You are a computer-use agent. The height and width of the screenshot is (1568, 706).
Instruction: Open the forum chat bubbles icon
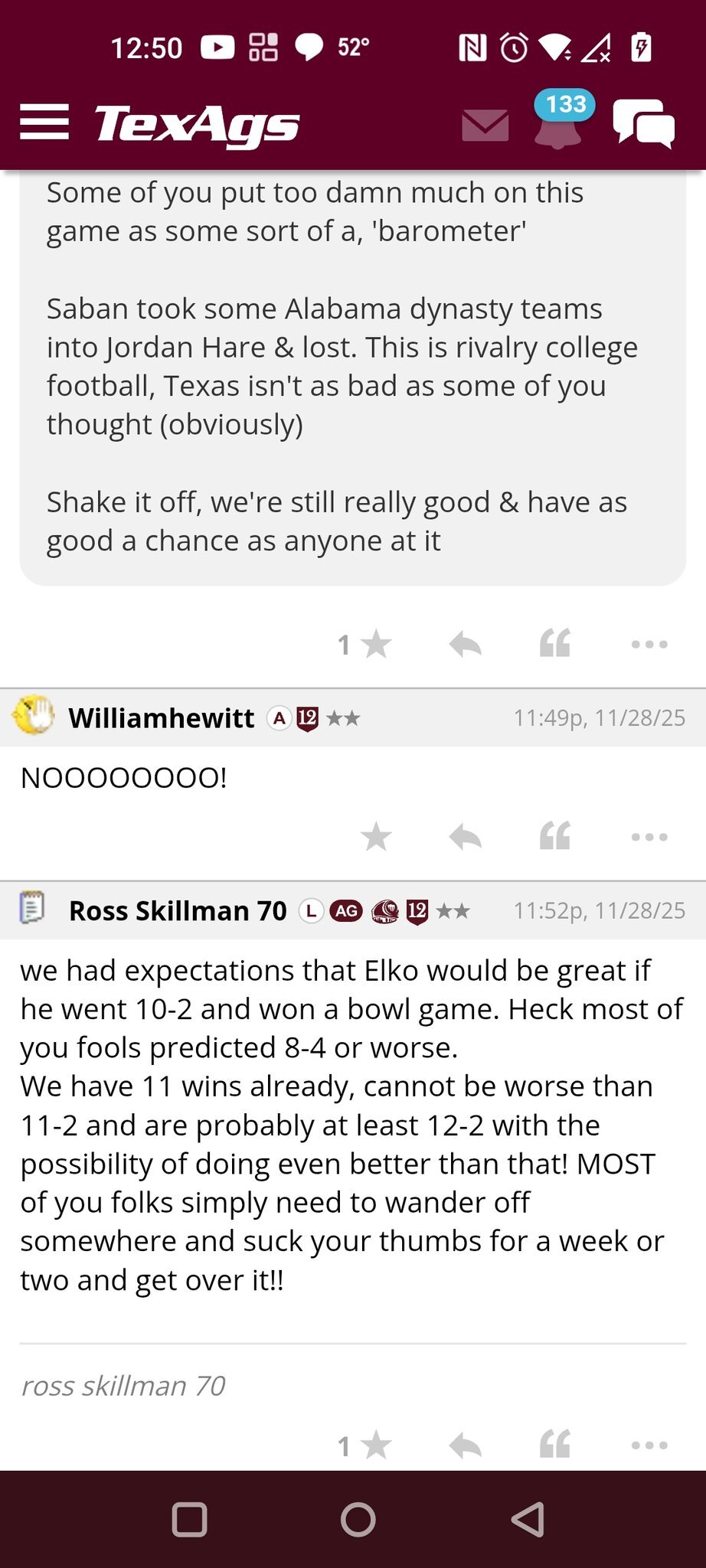(x=643, y=124)
